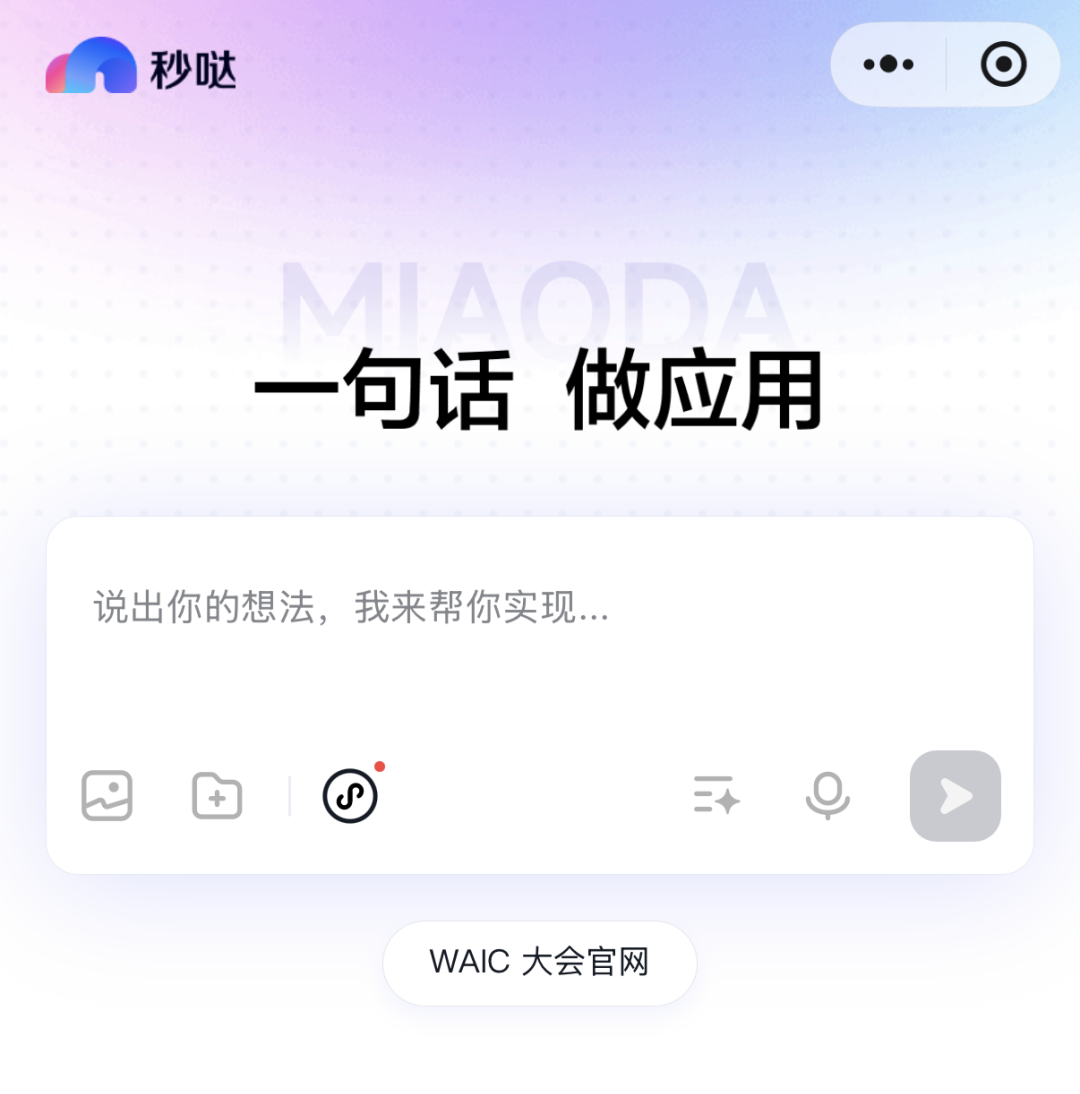Open the S-shaped agent icon with red dot
Image resolution: width=1080 pixels, height=1094 pixels.
coord(348,796)
